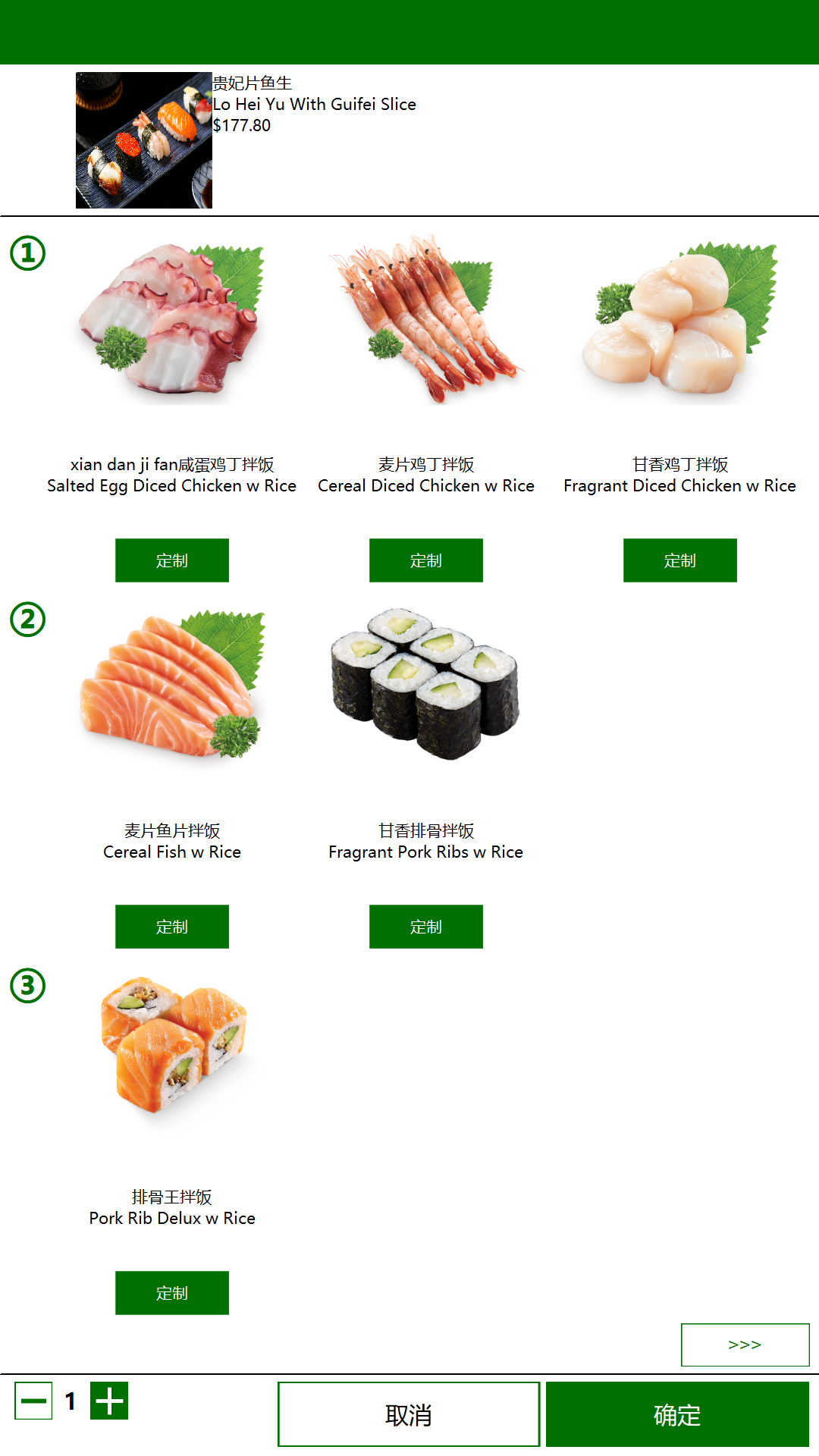This screenshot has width=819, height=1456.
Task: Pick the Pork Rib Delux w Rice picture
Action: click(x=172, y=1050)
